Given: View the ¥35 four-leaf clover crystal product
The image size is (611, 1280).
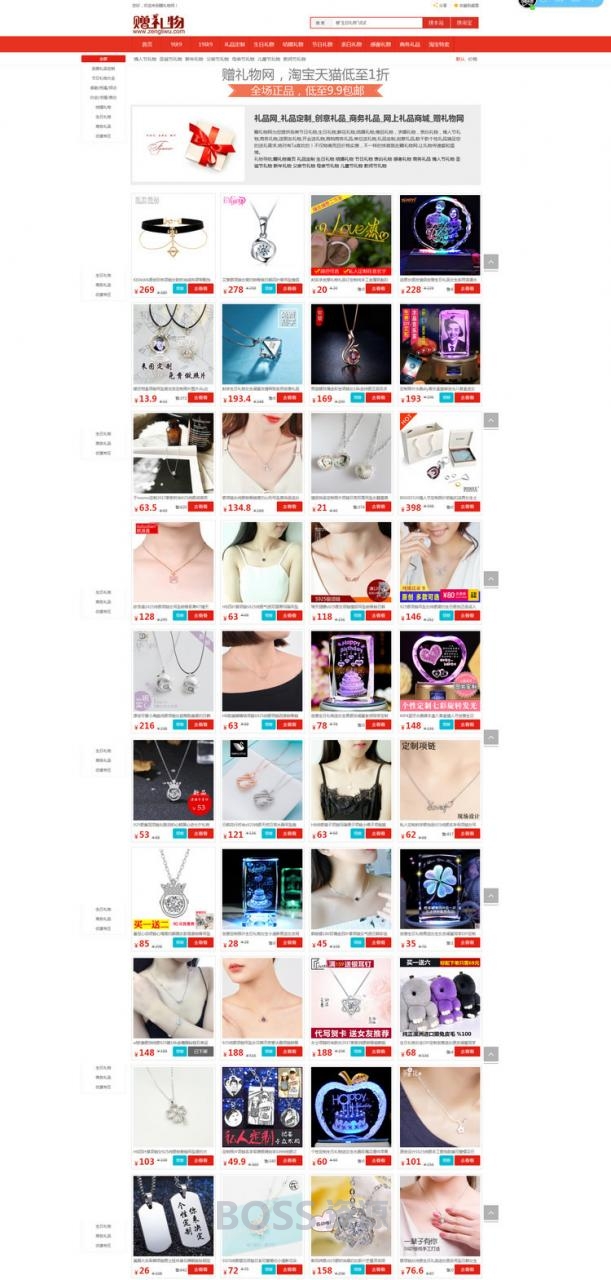Looking at the screenshot, I should point(439,888).
